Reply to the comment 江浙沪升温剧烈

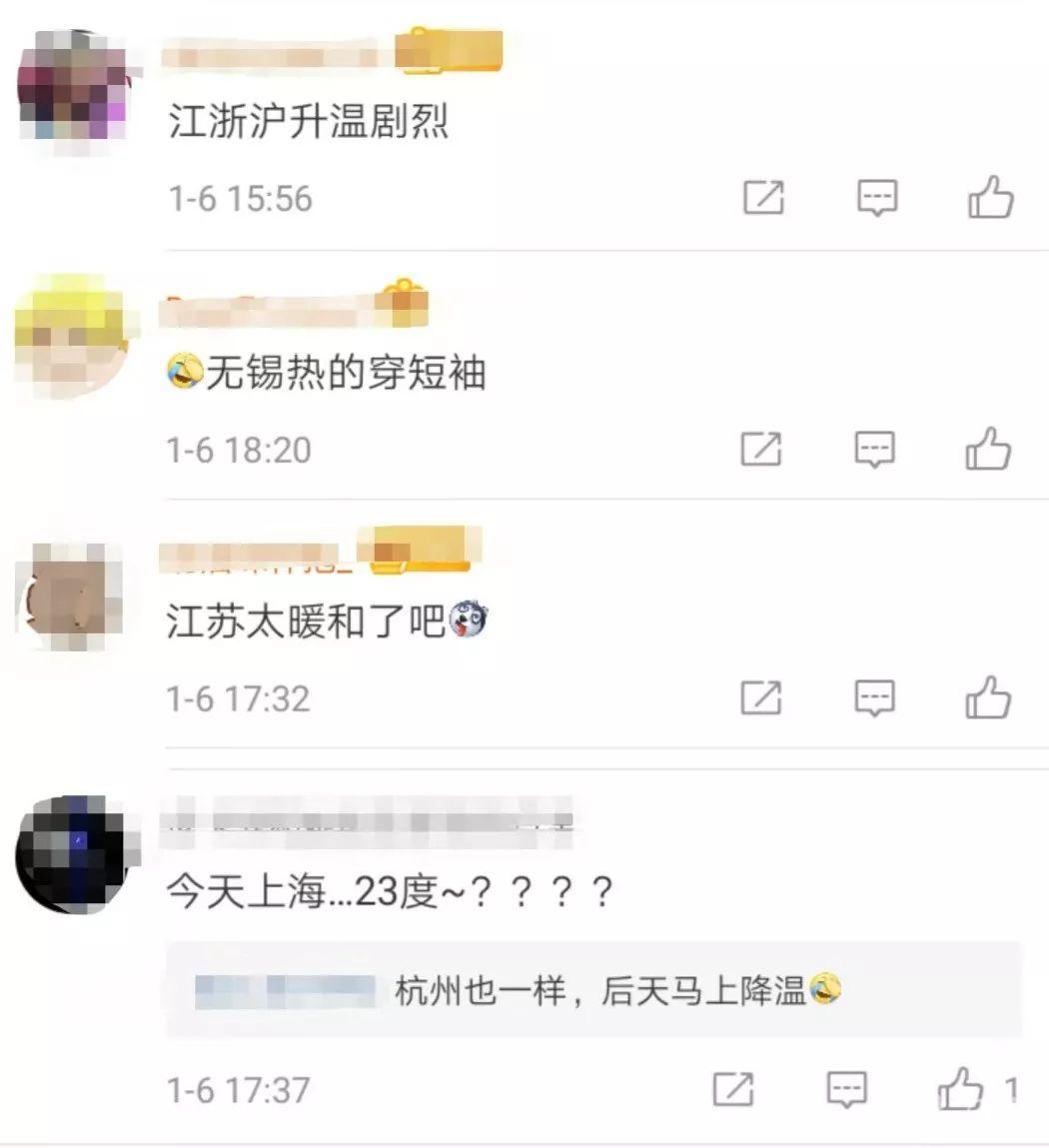(877, 198)
